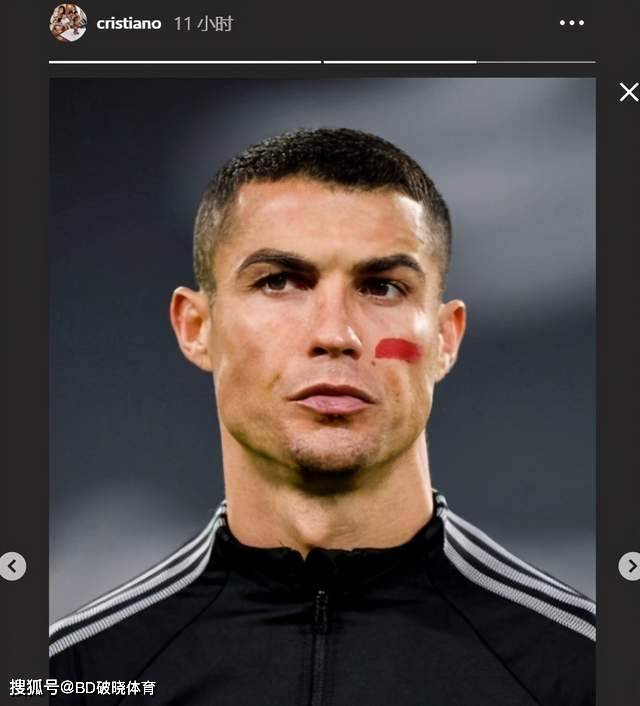Go to the previous story

[x=12, y=566]
